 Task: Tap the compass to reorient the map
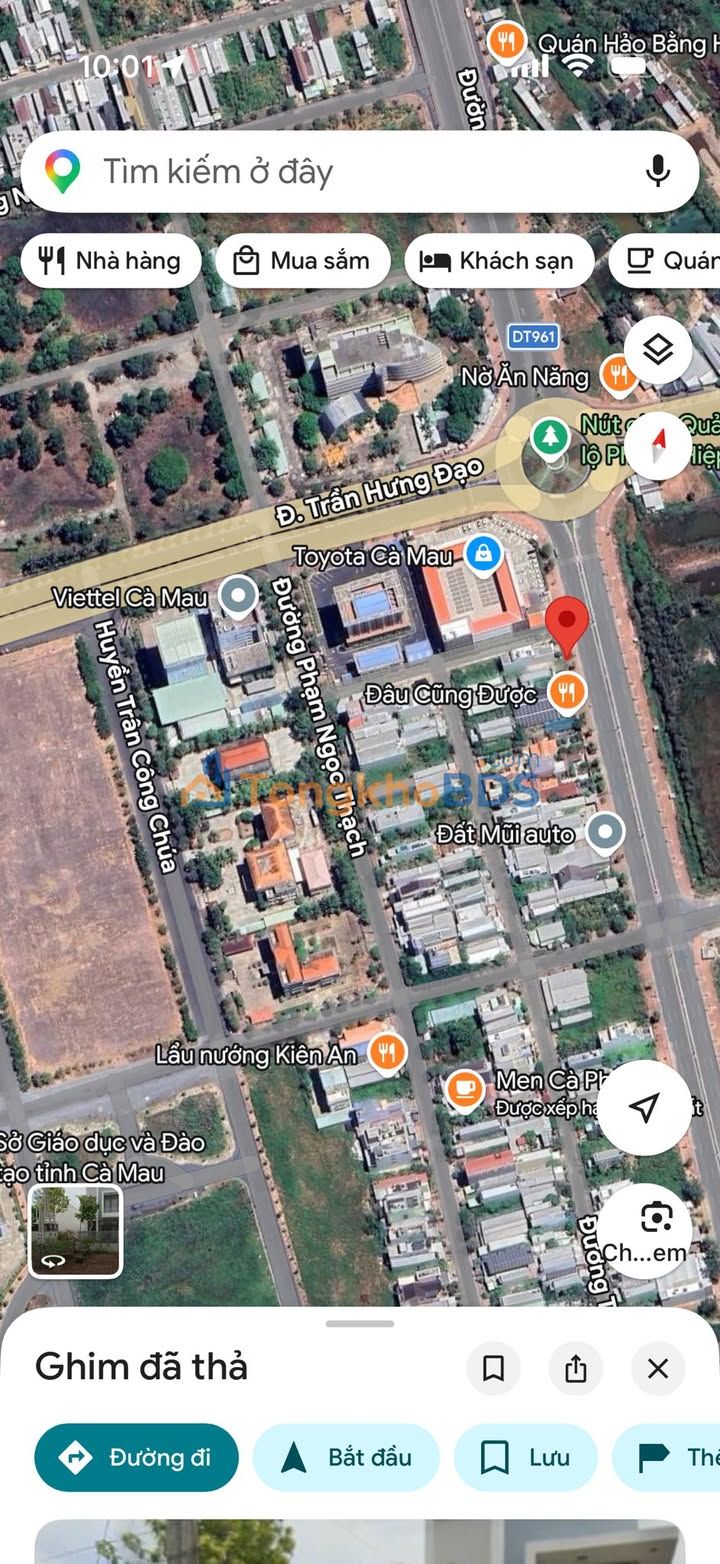point(657,446)
